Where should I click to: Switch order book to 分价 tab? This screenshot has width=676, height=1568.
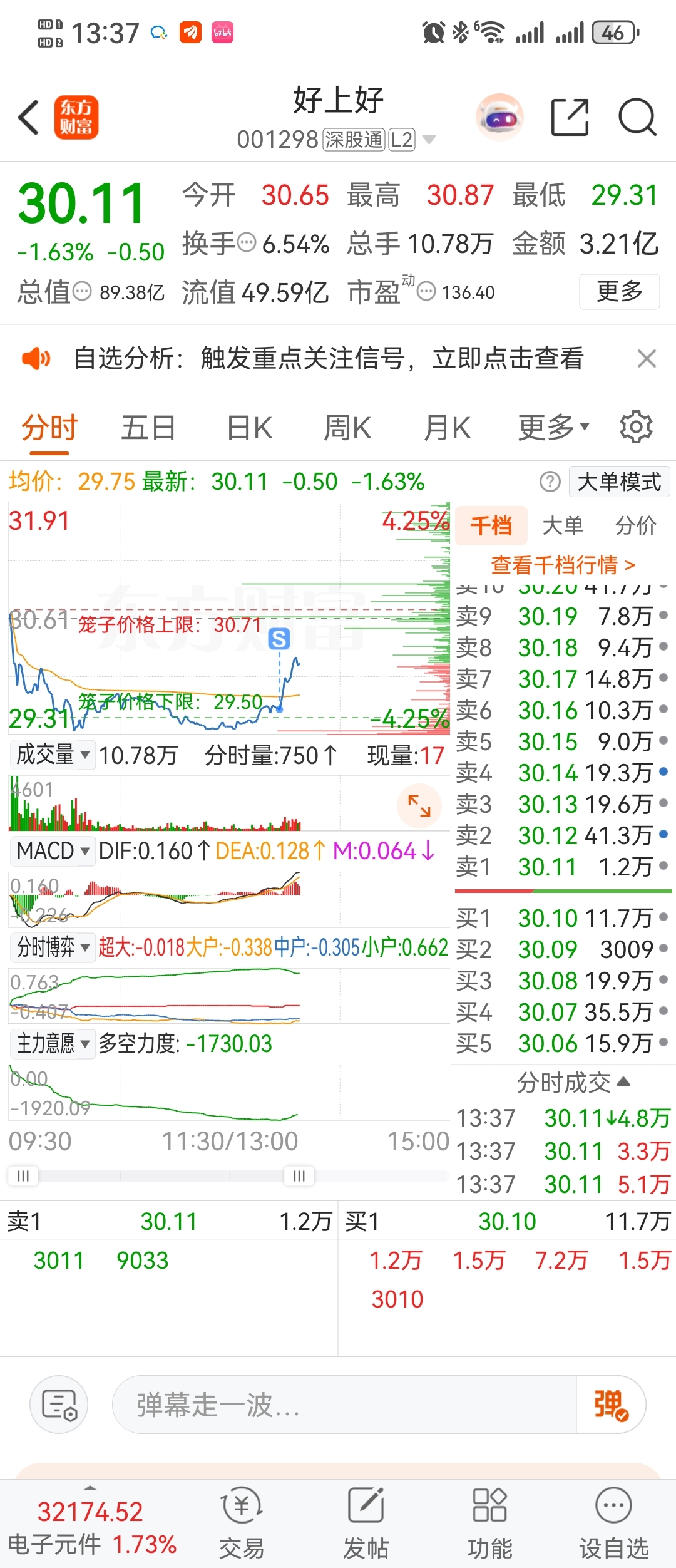tap(635, 525)
